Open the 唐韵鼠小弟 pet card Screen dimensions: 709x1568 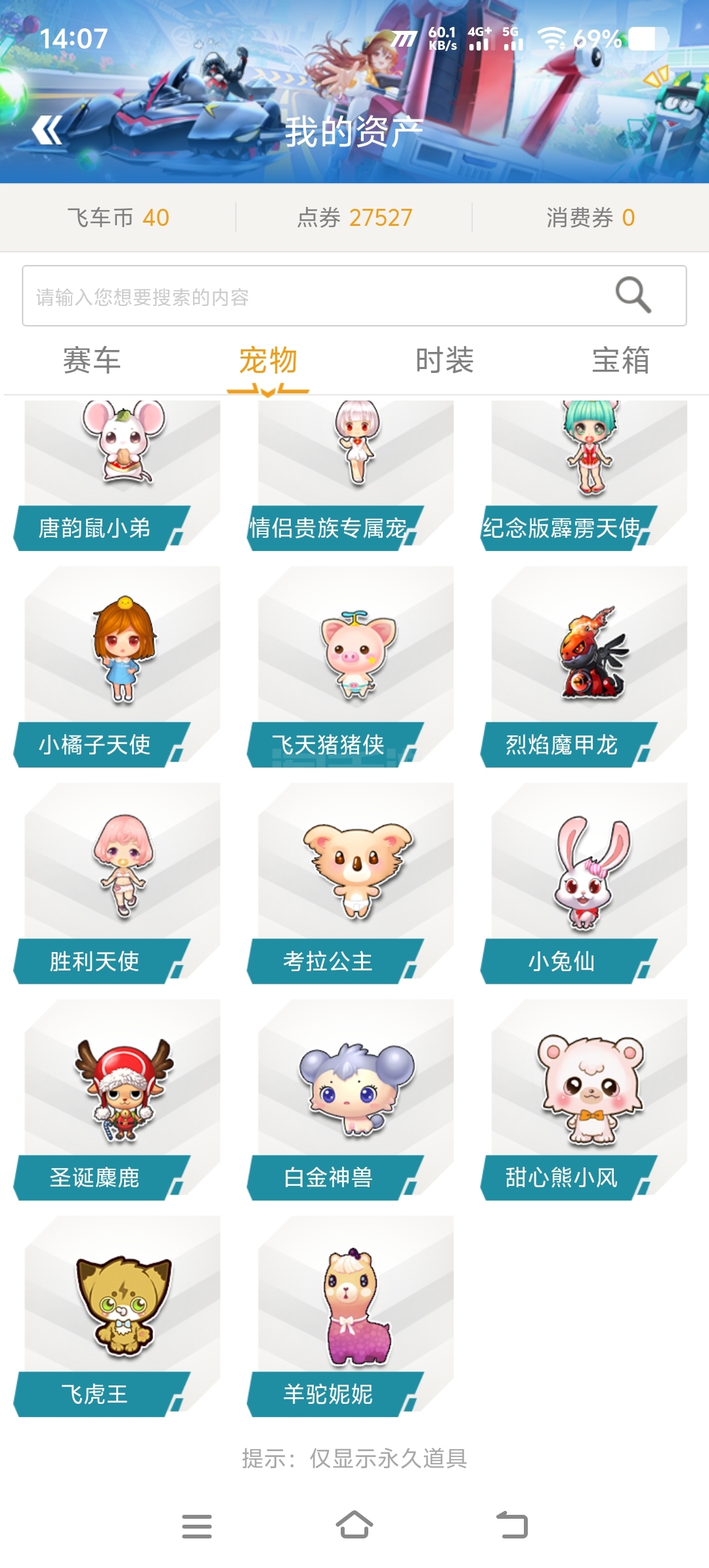(x=122, y=473)
